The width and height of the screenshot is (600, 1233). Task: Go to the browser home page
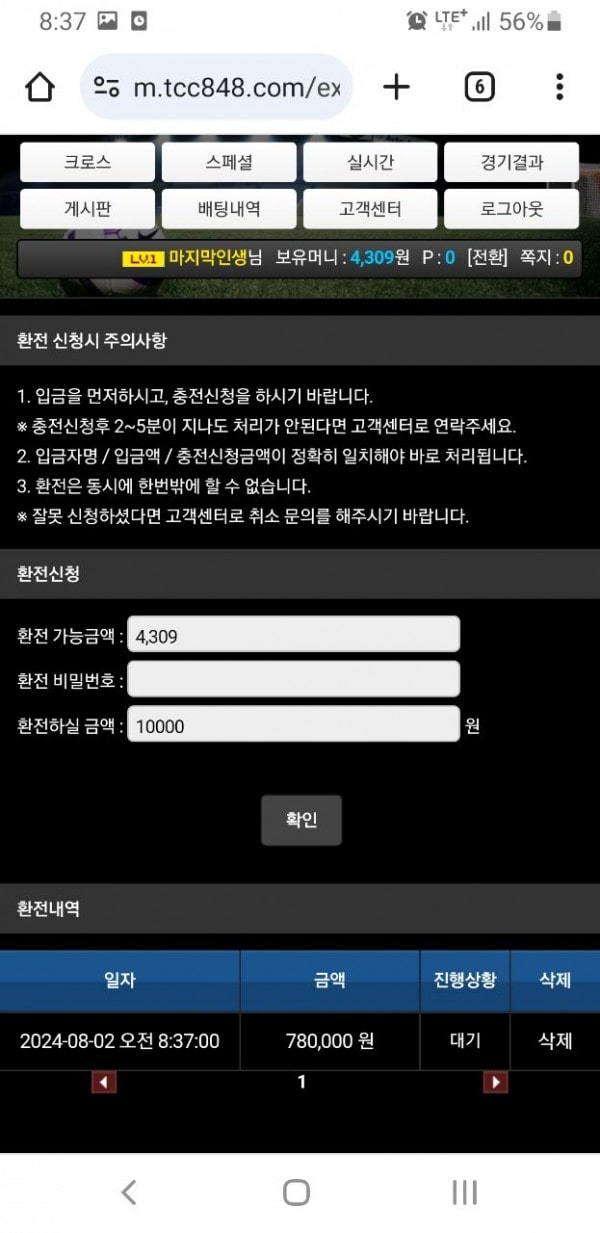coord(40,88)
